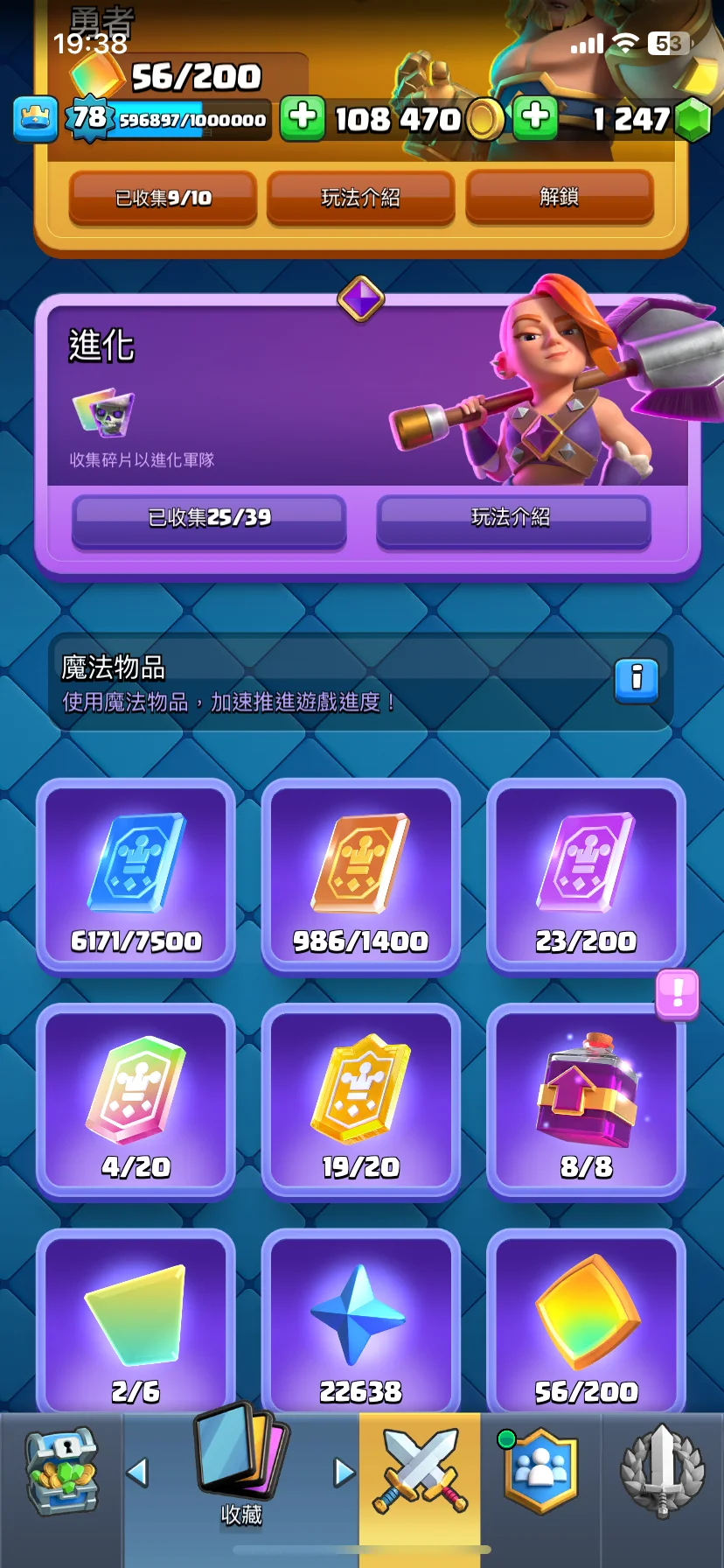Open the magic items info icon
This screenshot has width=724, height=1568.
[636, 680]
